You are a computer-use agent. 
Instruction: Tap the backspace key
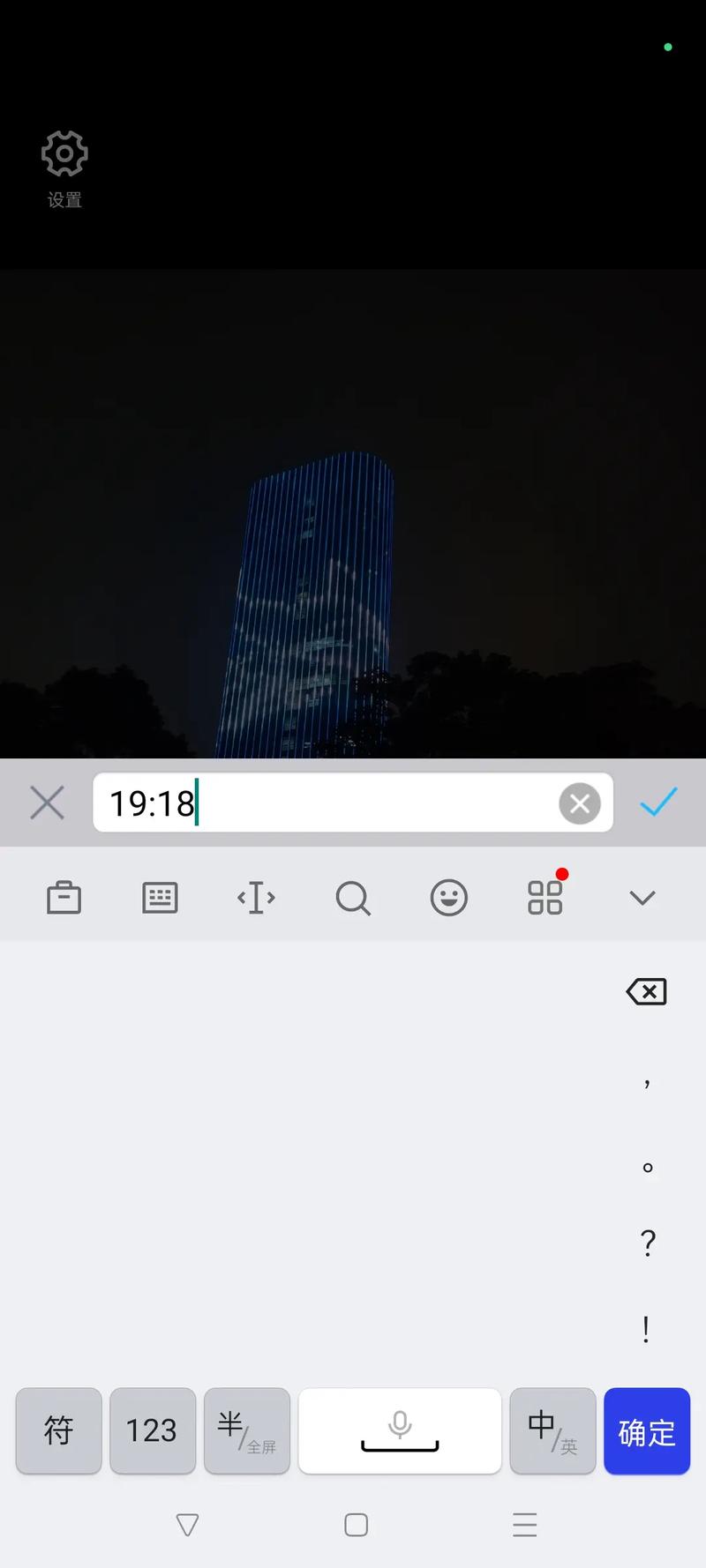tap(645, 991)
